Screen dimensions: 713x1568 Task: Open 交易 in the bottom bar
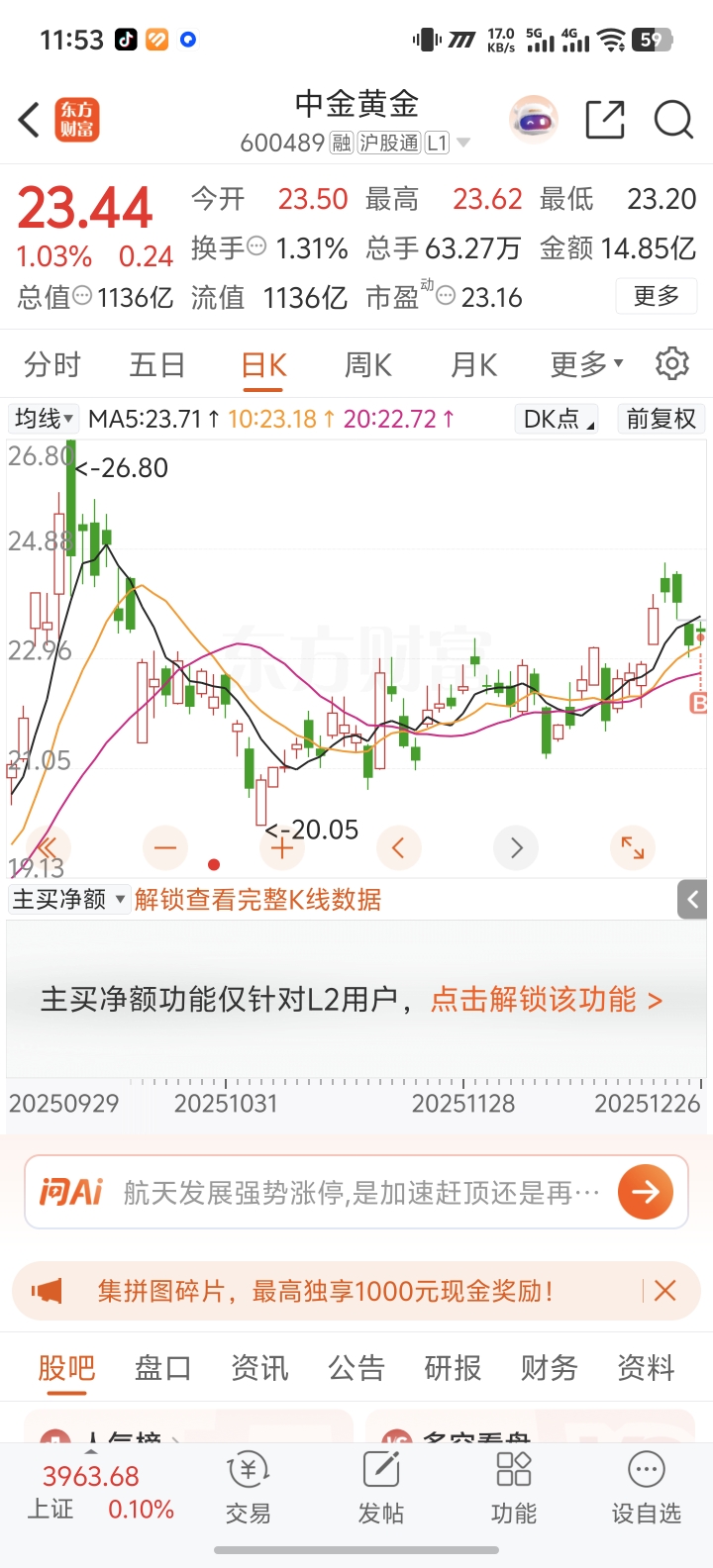pyautogui.click(x=248, y=1488)
